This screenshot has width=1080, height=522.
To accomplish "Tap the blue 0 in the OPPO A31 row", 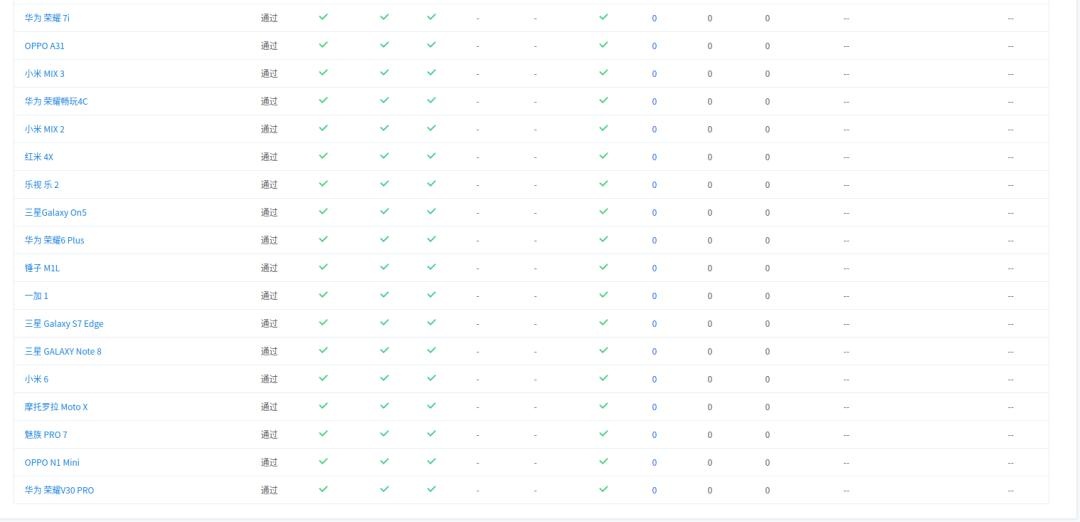I will coord(654,46).
